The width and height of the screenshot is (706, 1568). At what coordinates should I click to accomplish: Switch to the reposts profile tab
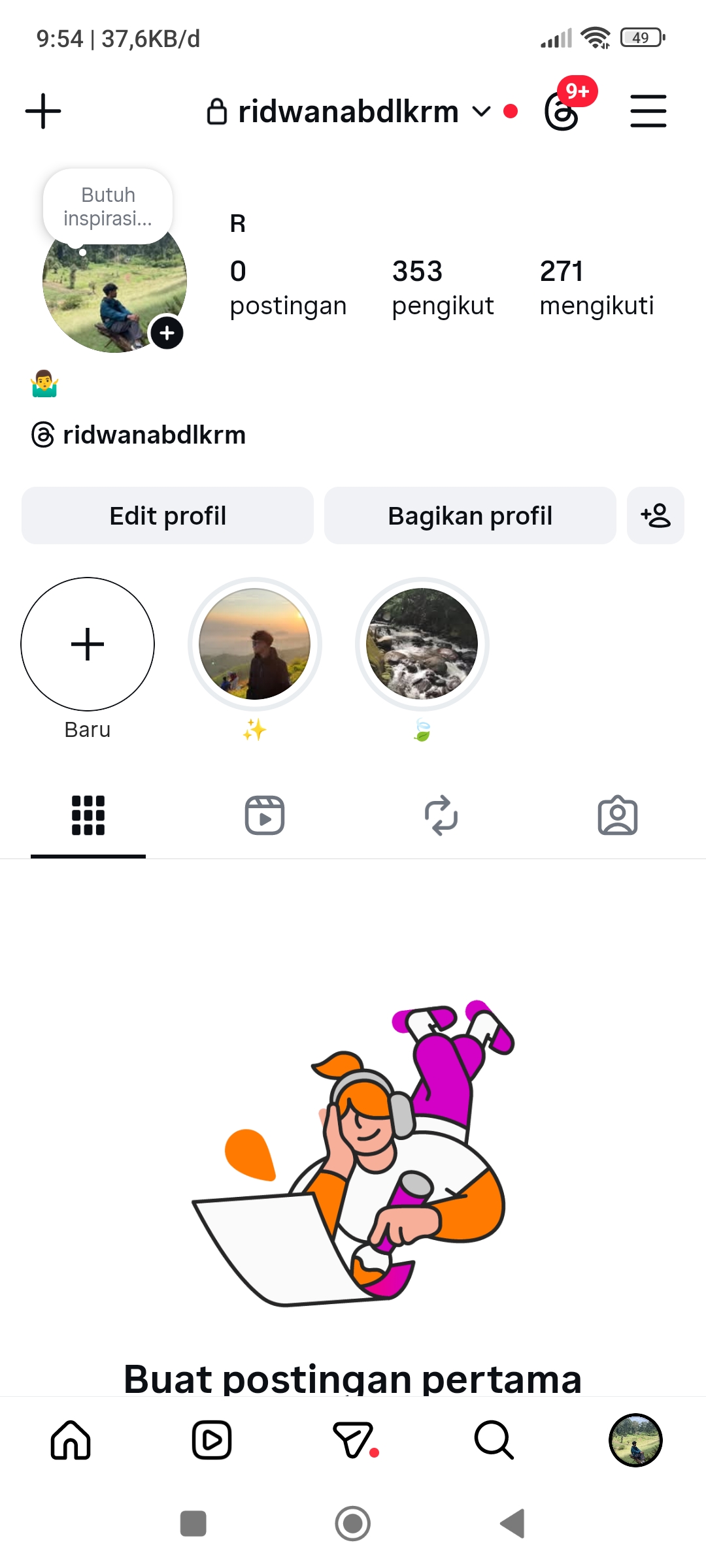point(441,815)
